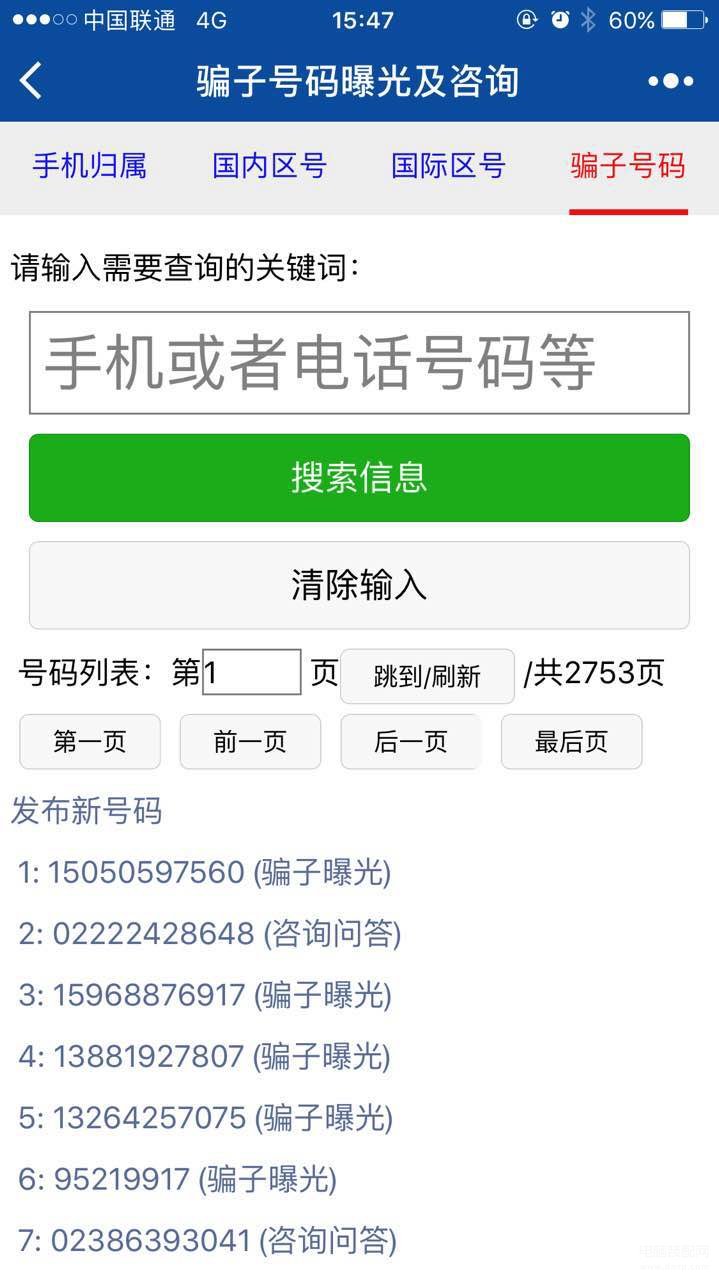Screen dimensions: 719x1280
Task: Open the 发布新号码 link
Action: click(86, 811)
